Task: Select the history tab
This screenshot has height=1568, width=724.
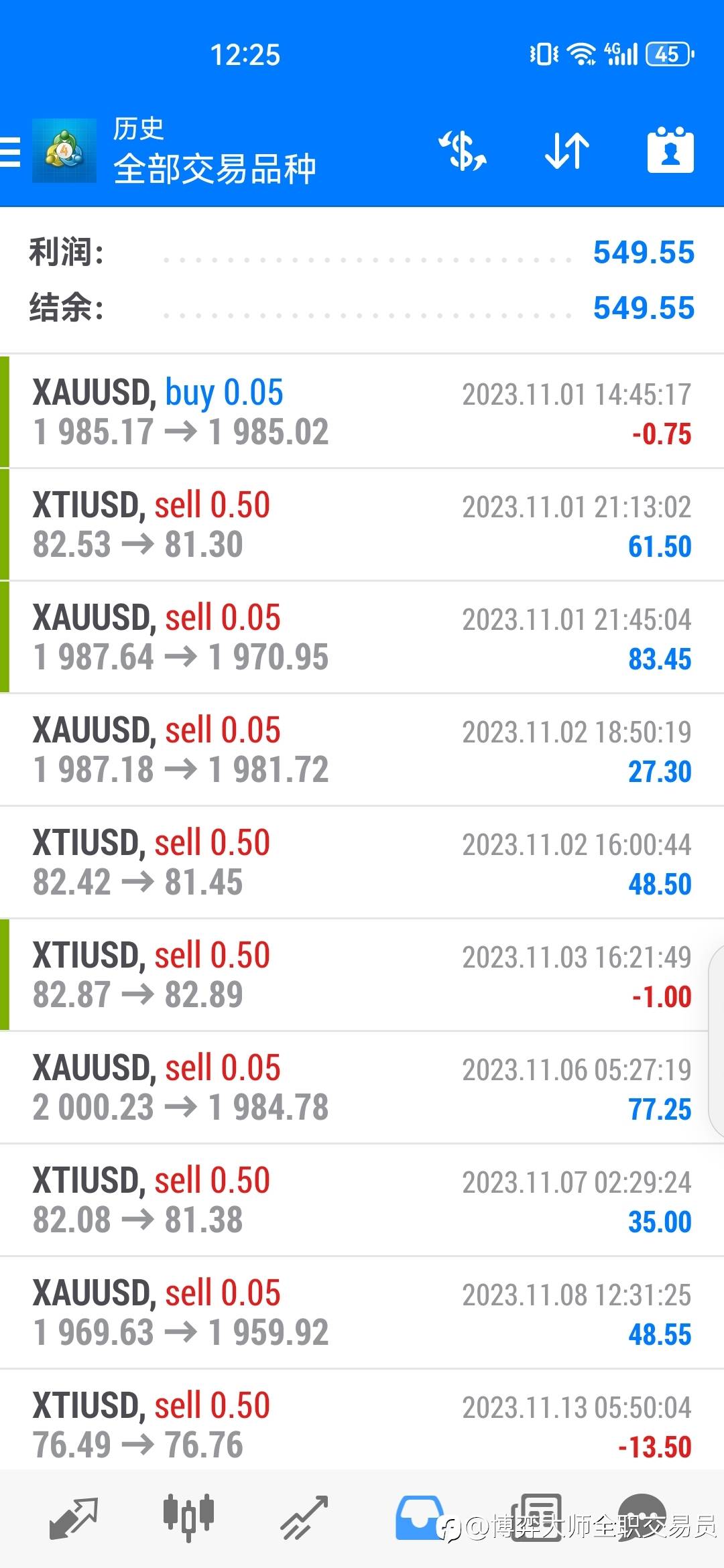Action: [x=420, y=1518]
